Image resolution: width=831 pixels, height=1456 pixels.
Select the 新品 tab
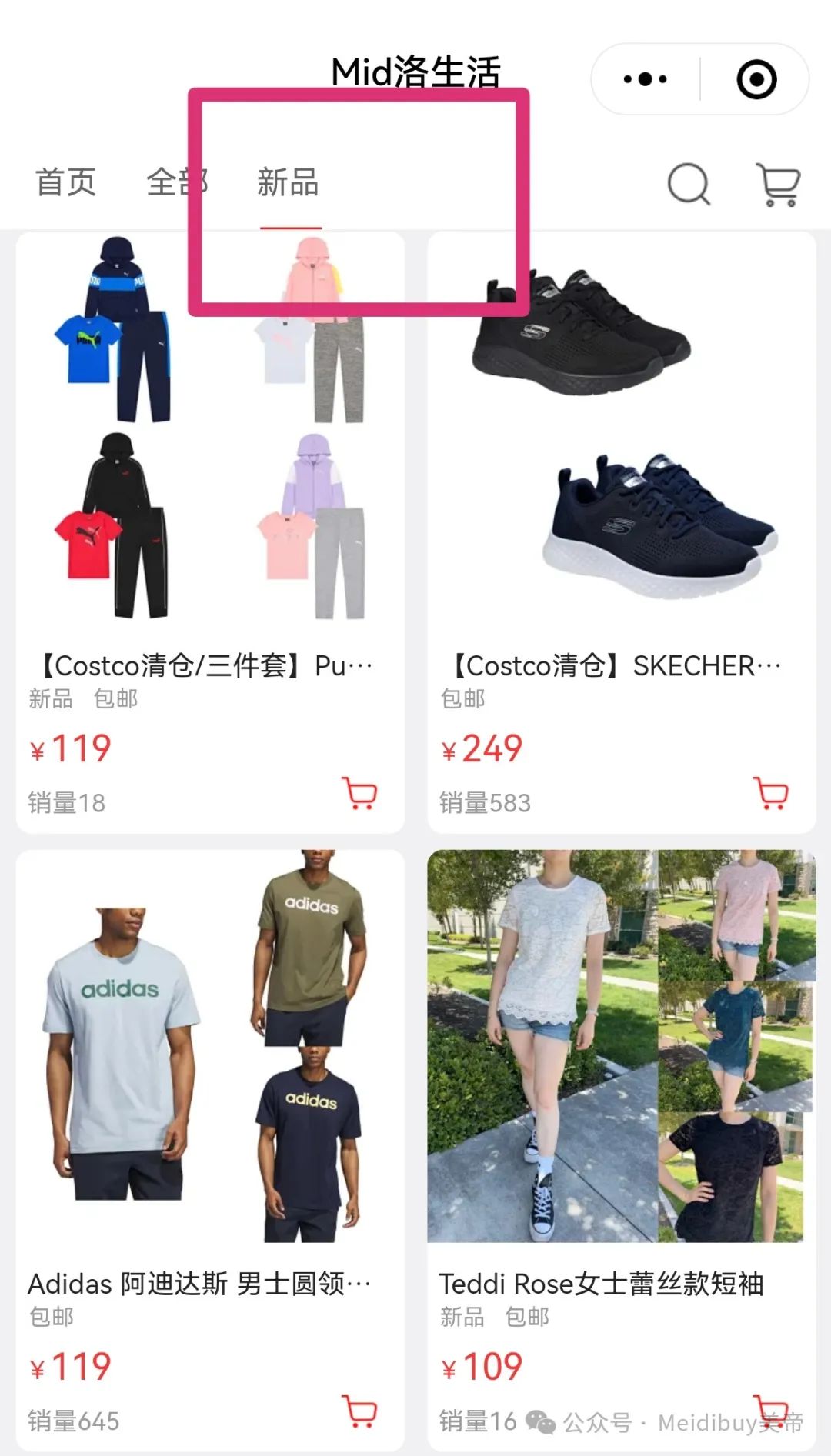click(288, 183)
